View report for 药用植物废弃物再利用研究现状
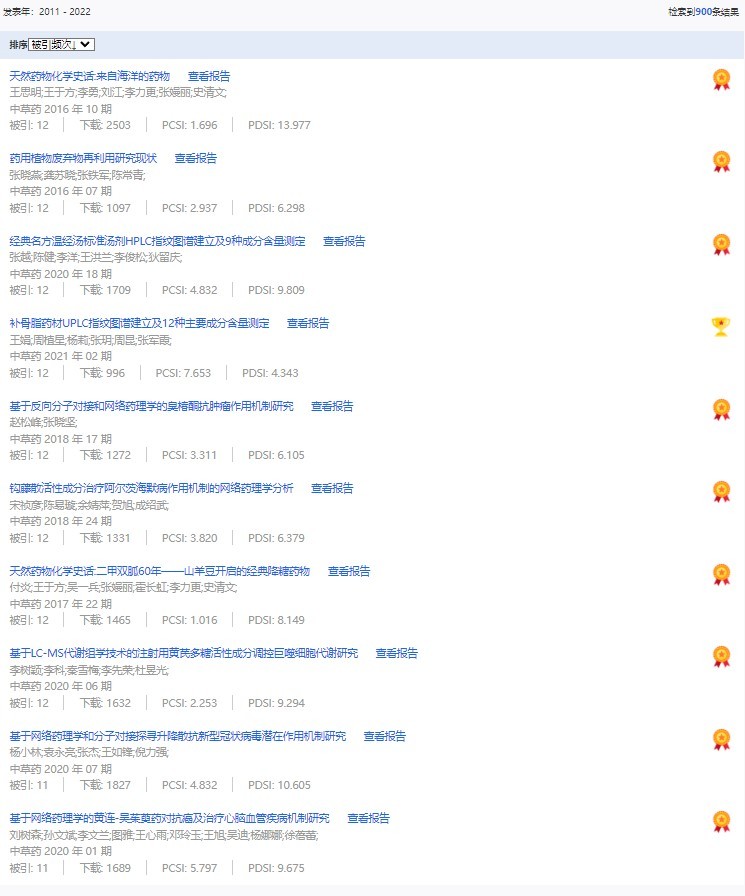 click(195, 158)
